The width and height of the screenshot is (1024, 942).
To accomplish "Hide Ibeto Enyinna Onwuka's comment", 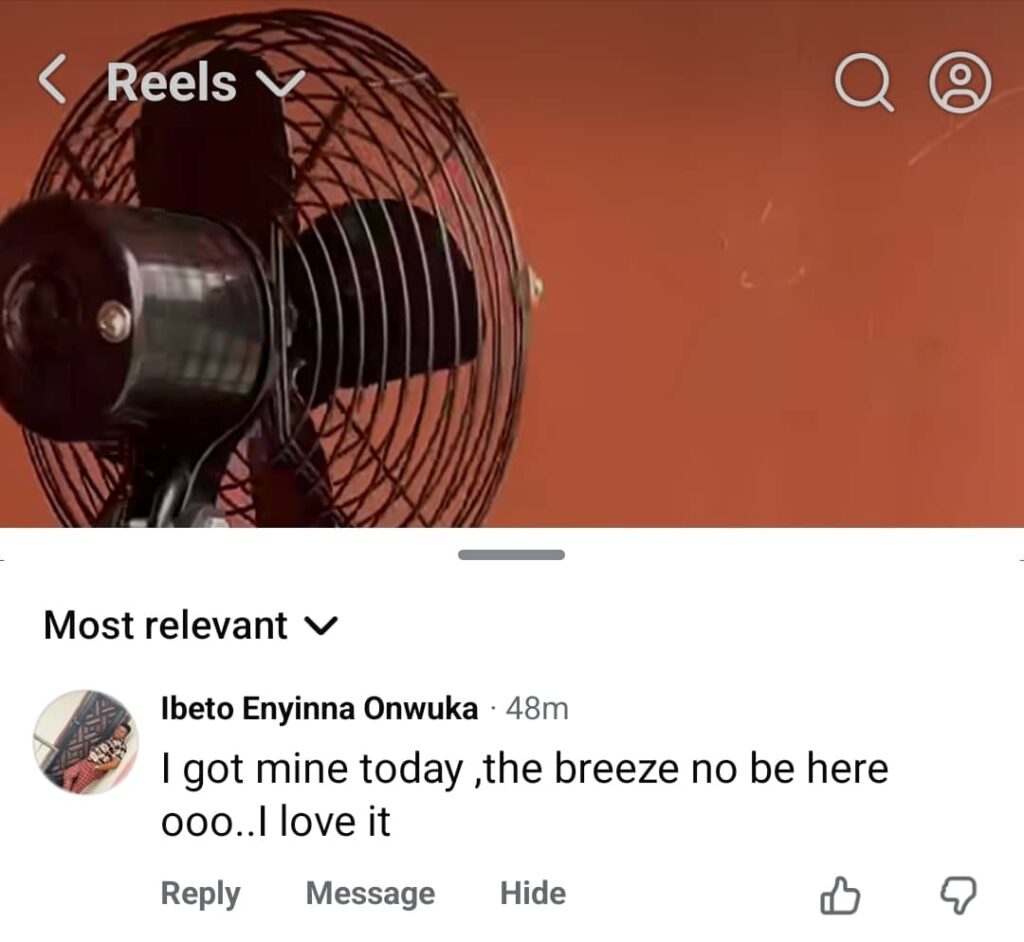I will [x=533, y=893].
